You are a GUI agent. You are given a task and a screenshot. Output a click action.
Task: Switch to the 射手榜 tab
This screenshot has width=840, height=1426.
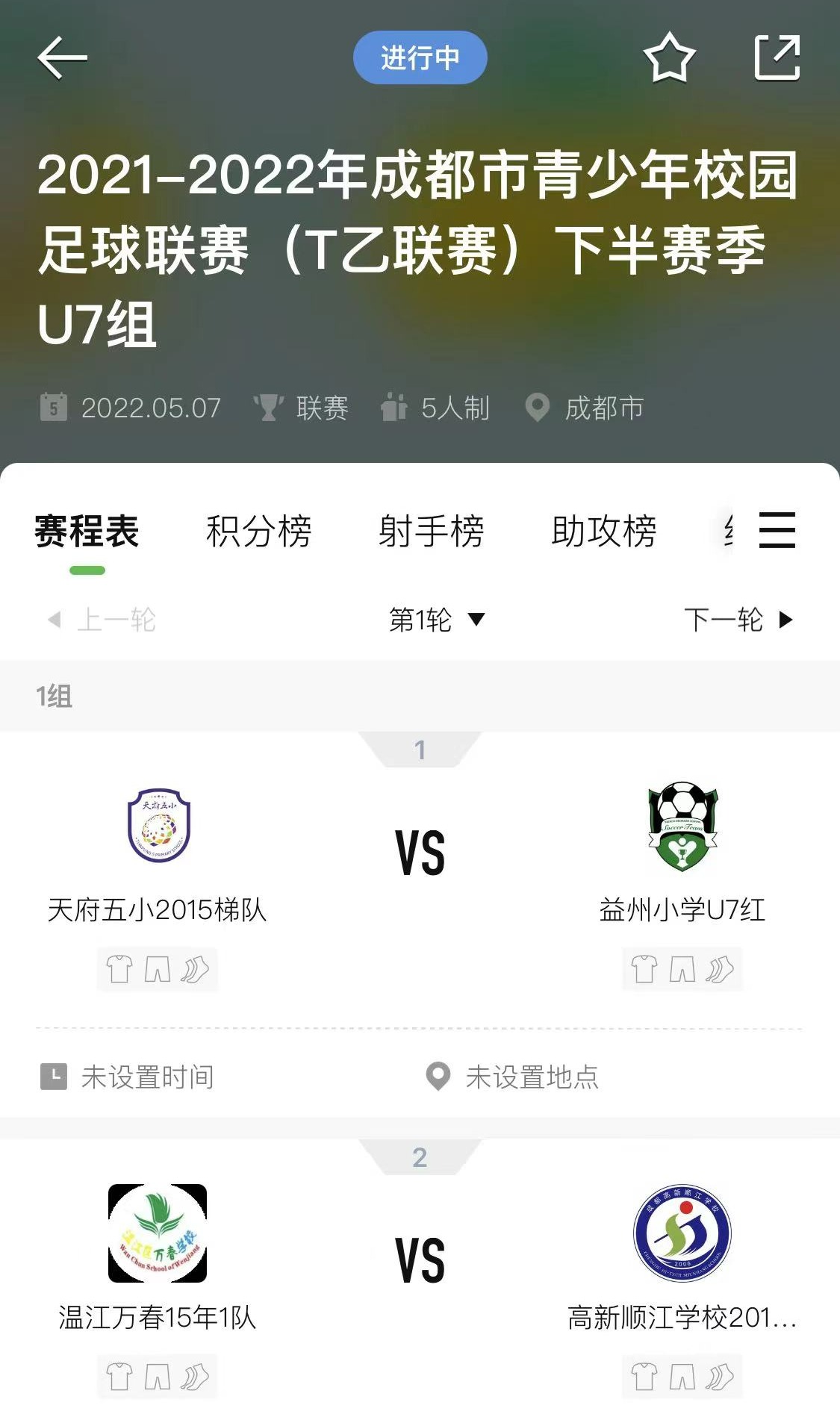[431, 532]
